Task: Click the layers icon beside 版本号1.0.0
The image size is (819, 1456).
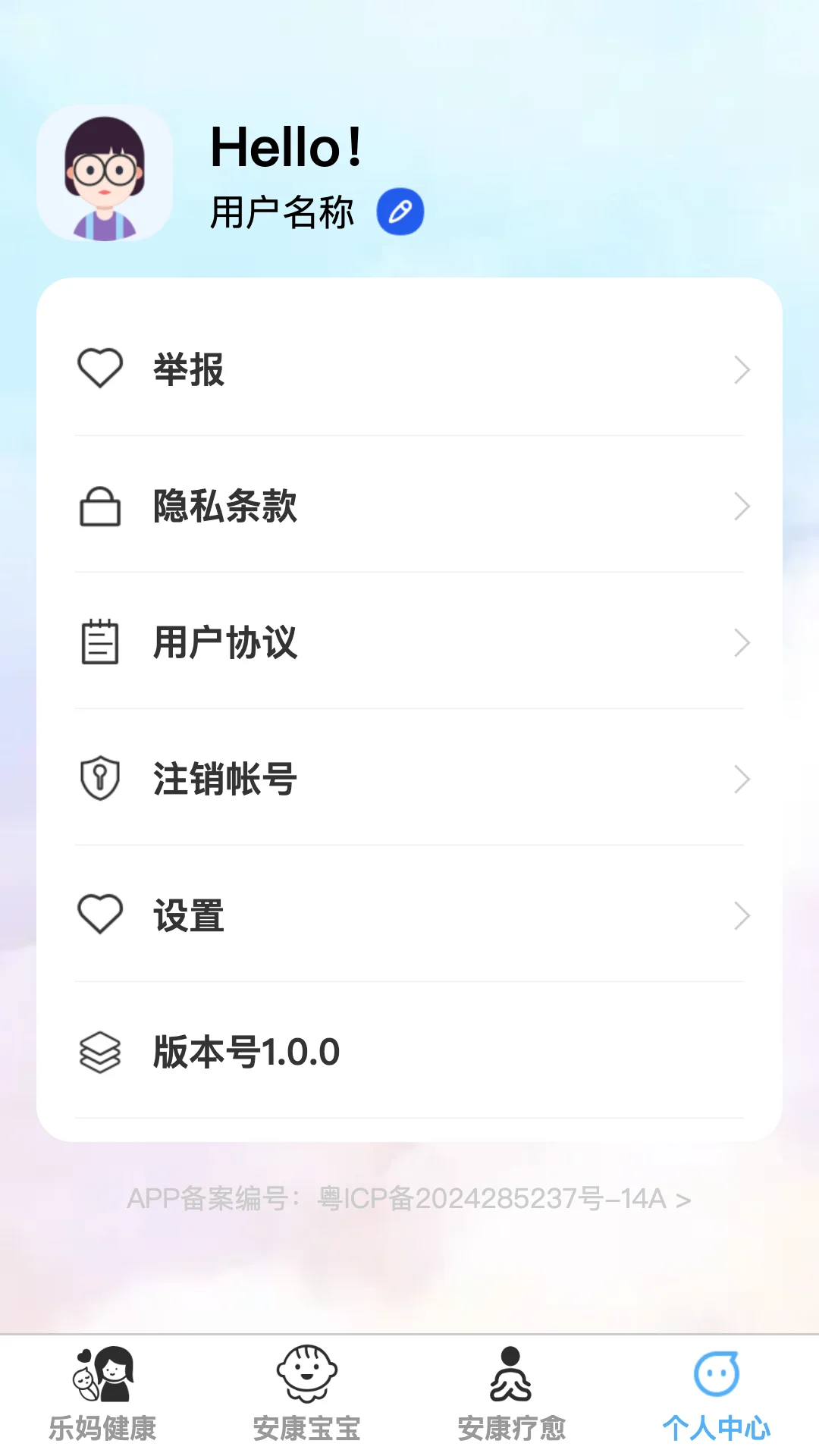Action: [99, 1052]
